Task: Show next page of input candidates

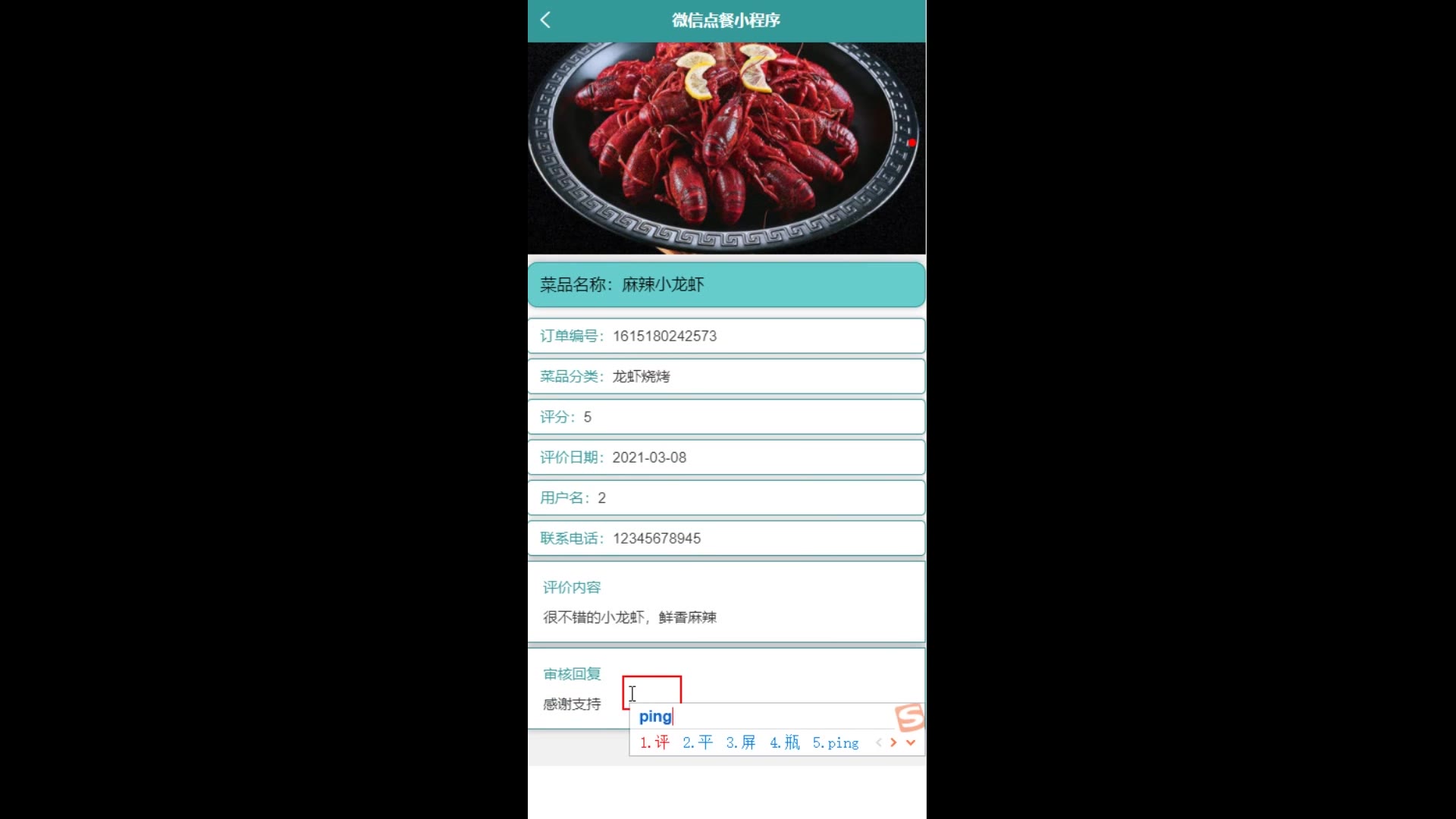Action: click(x=893, y=742)
